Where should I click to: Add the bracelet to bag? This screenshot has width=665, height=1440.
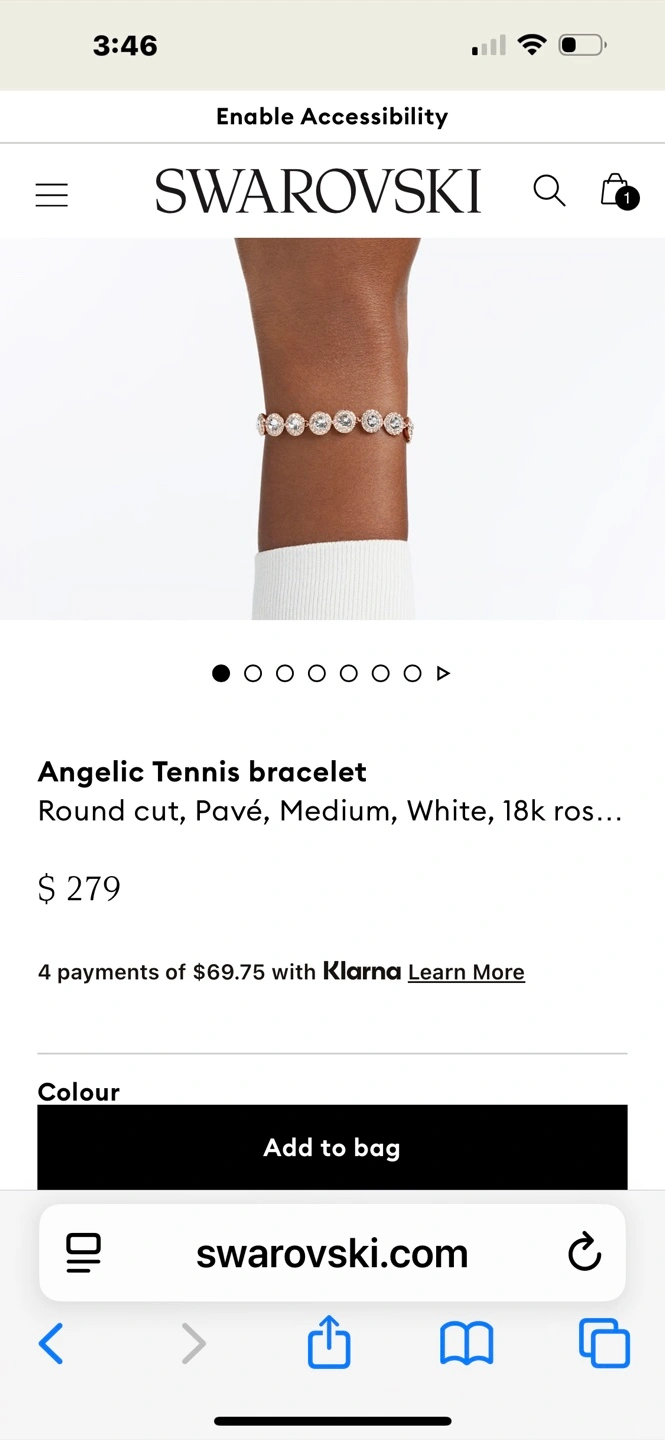pyautogui.click(x=332, y=1147)
